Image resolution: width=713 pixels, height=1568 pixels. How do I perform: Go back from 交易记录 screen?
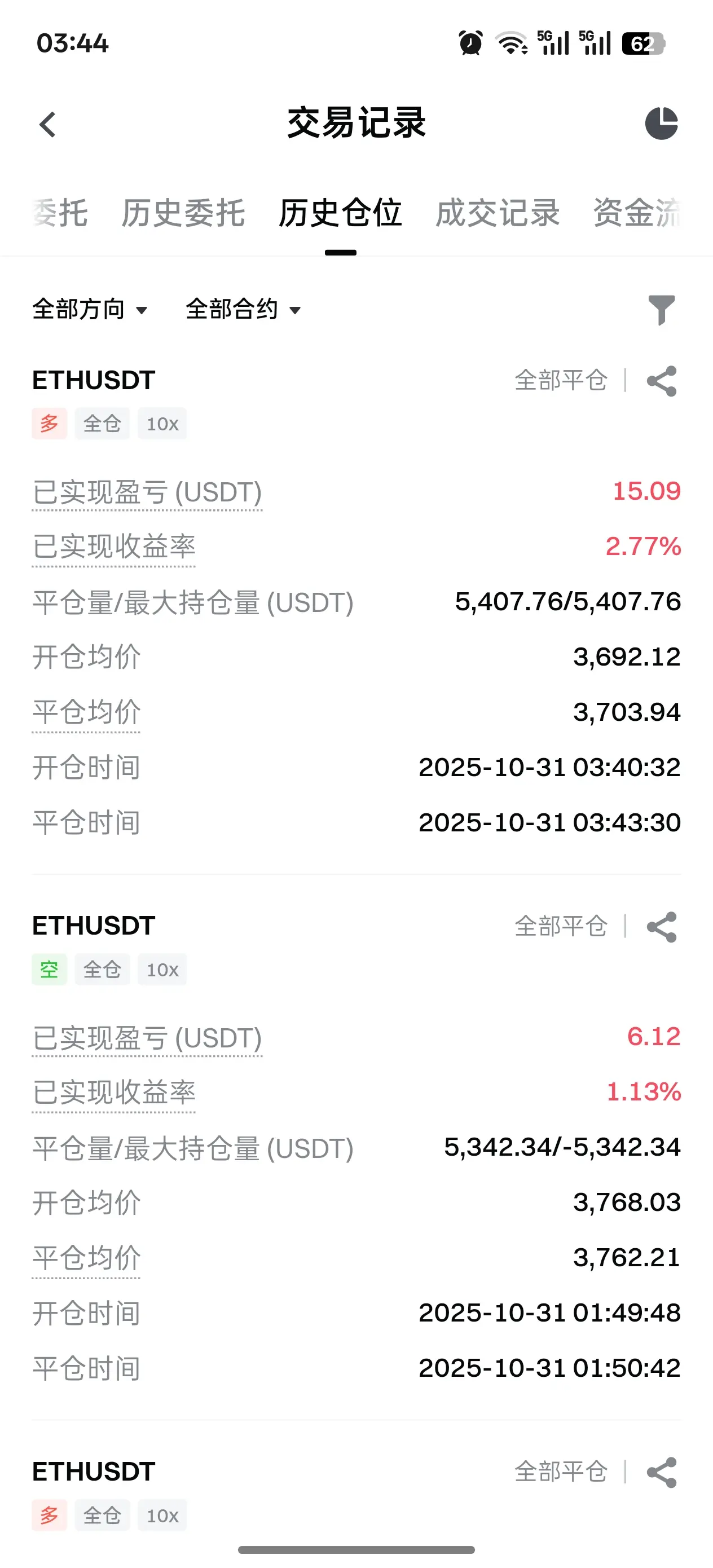pyautogui.click(x=47, y=124)
